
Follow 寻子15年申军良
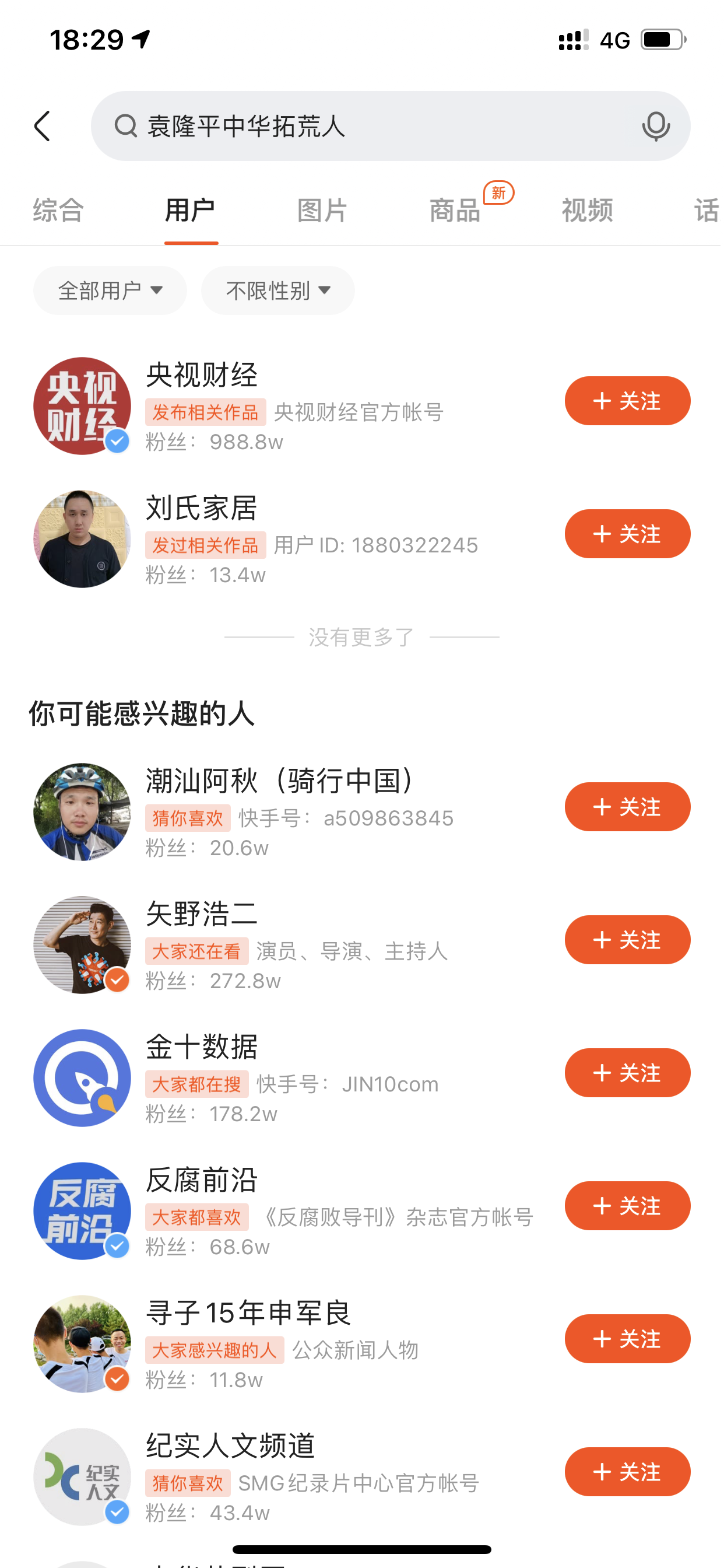click(627, 1339)
